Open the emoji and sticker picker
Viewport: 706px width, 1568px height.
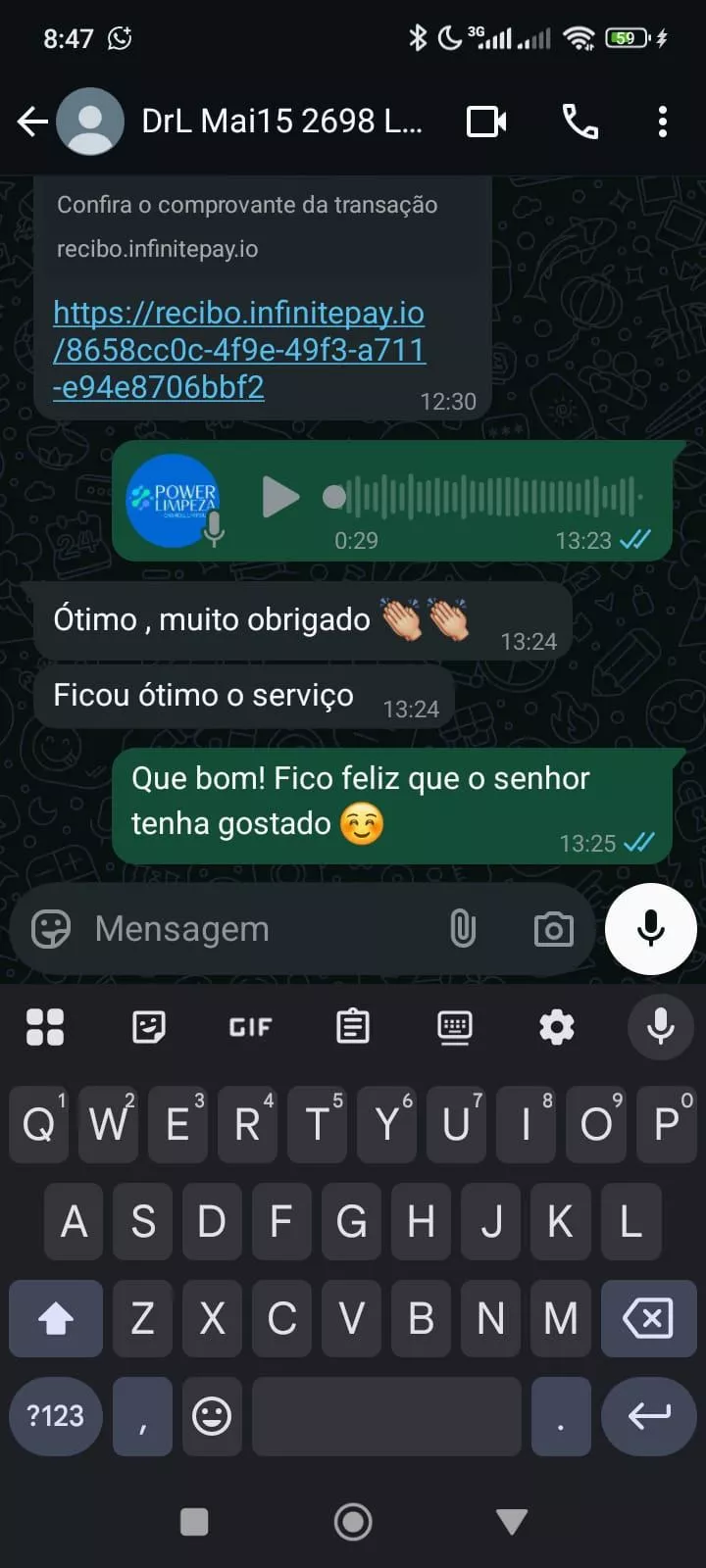coord(51,928)
